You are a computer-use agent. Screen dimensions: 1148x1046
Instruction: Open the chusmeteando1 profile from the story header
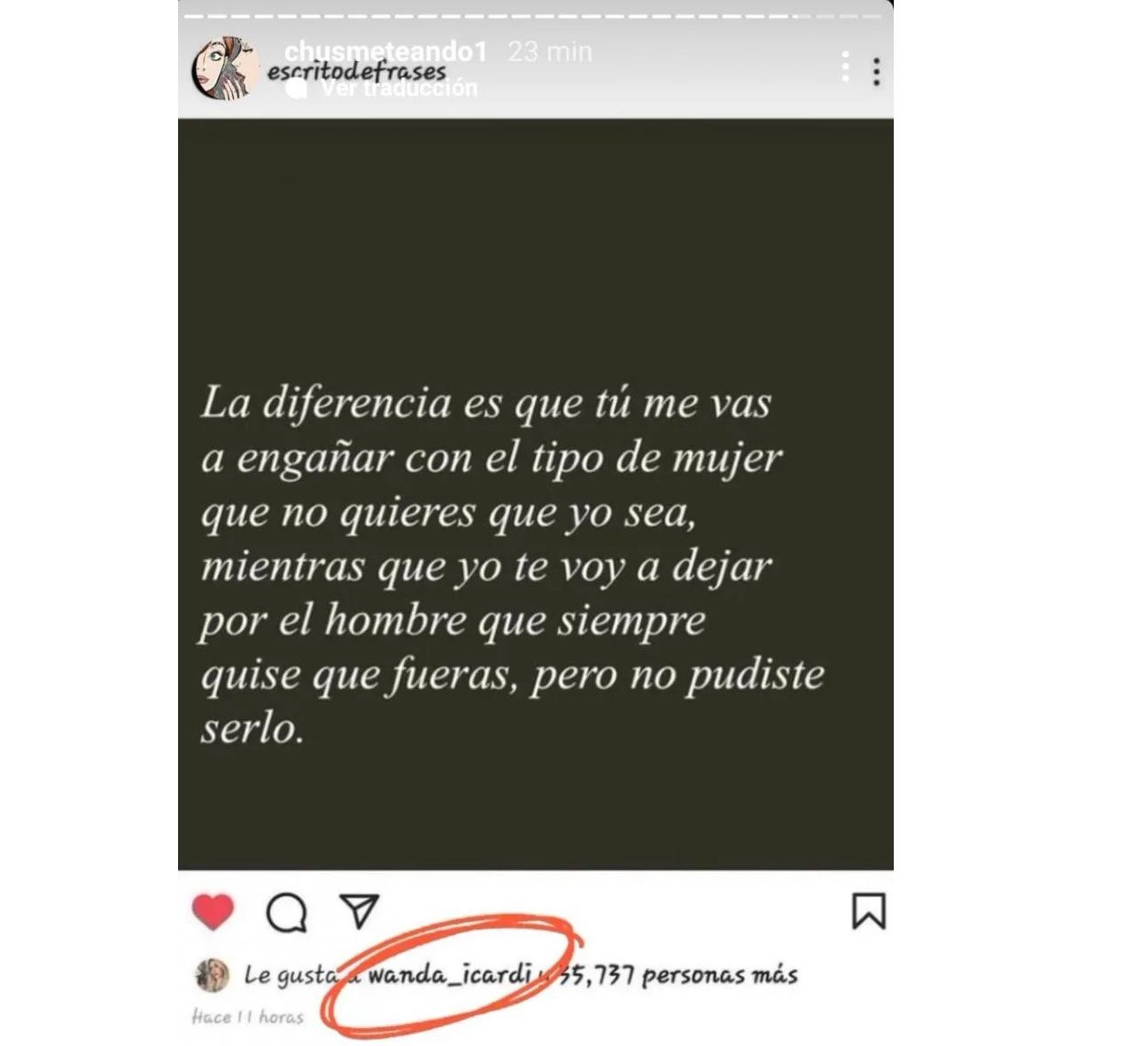(385, 50)
